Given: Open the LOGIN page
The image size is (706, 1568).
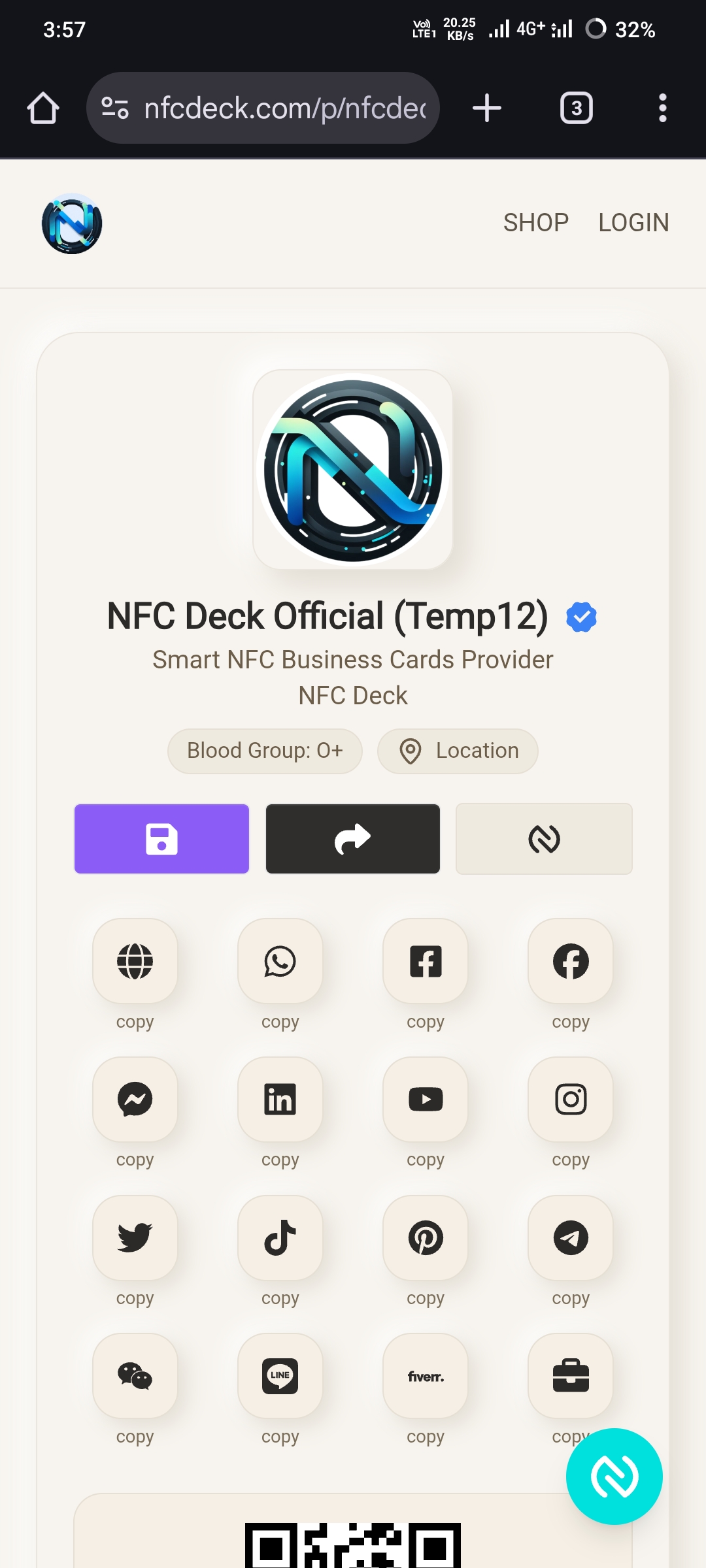Looking at the screenshot, I should (633, 223).
